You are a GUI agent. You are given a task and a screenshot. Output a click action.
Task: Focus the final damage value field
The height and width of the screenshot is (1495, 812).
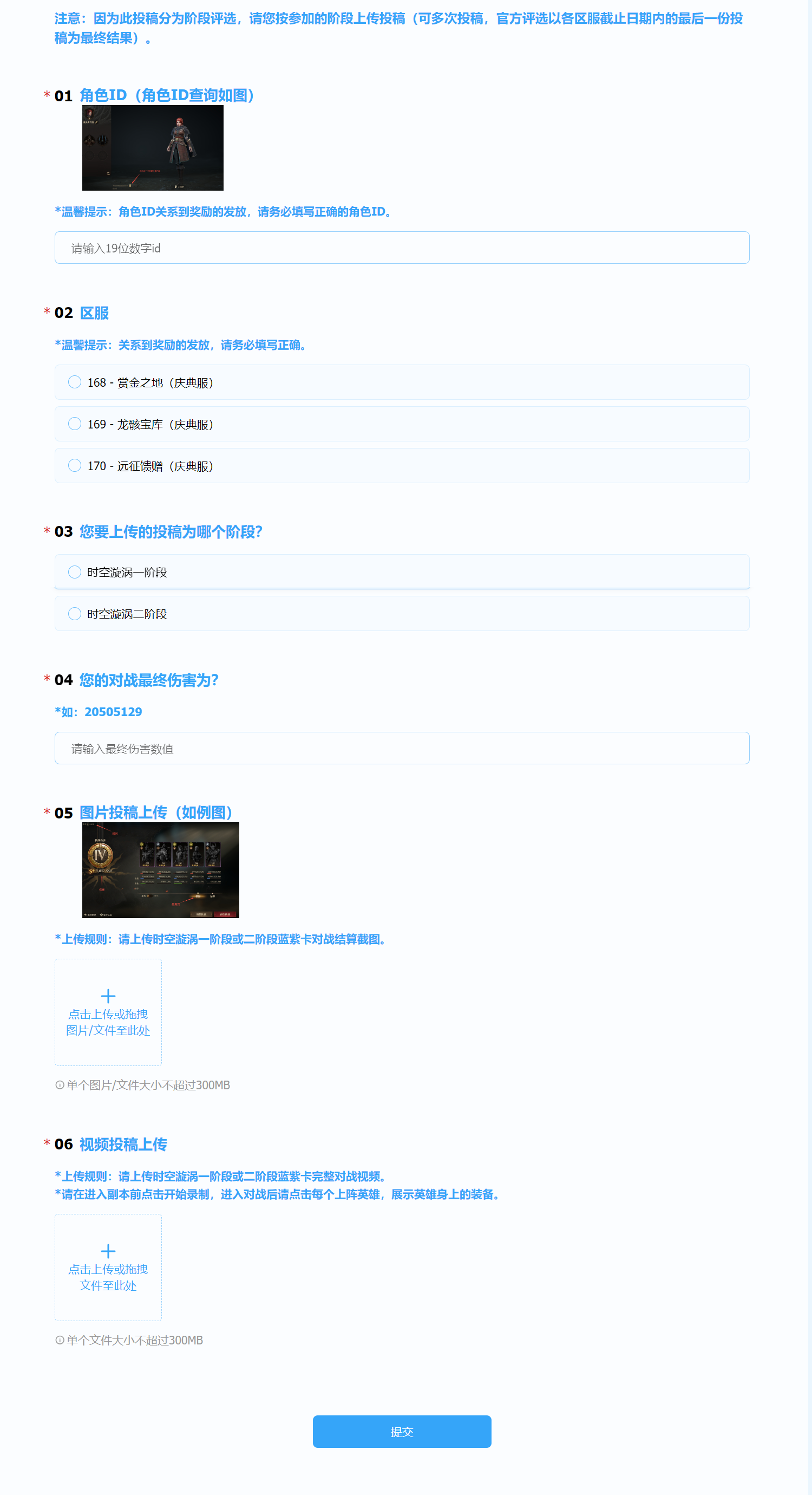coord(401,748)
